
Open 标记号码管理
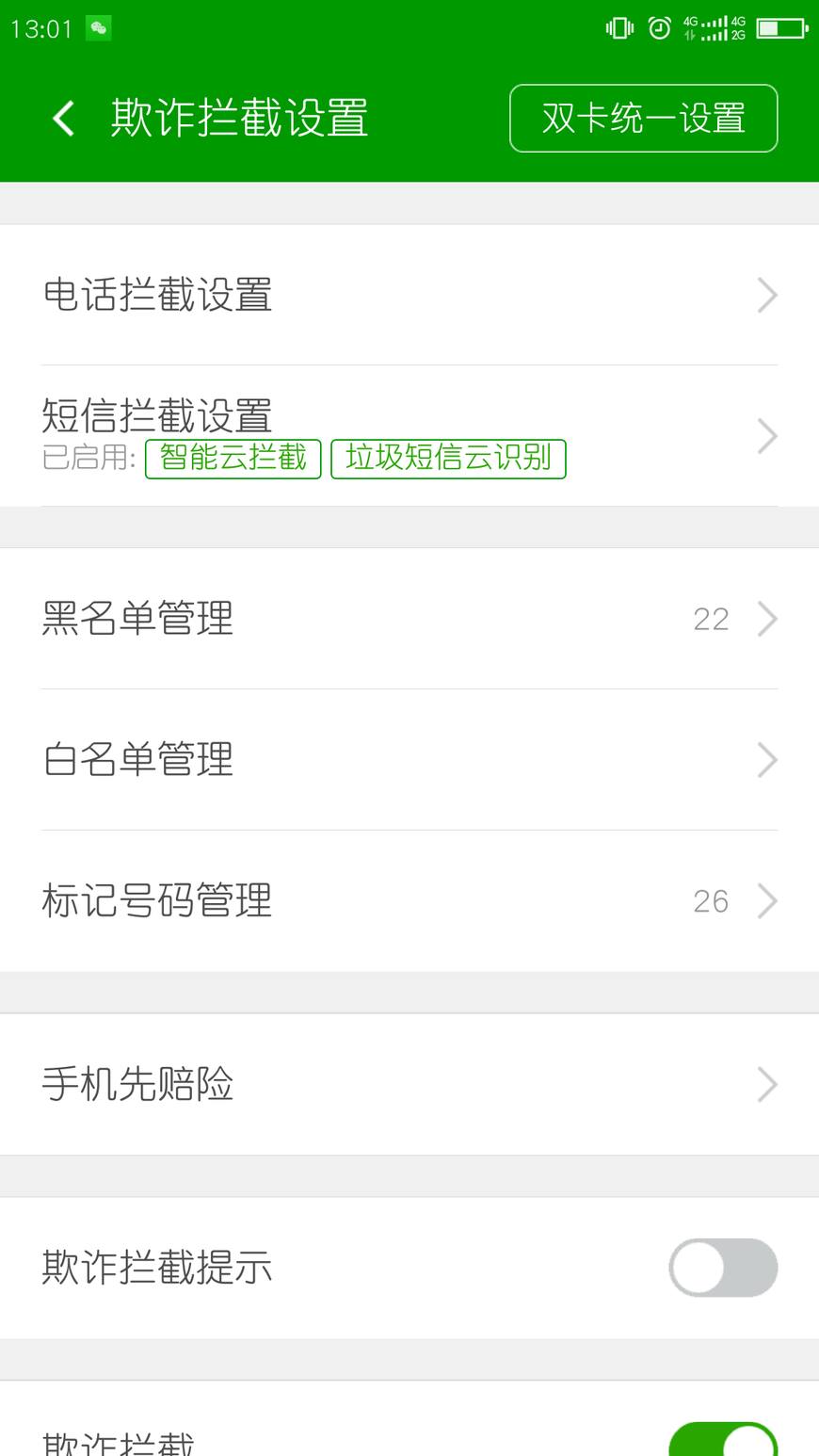click(x=409, y=901)
